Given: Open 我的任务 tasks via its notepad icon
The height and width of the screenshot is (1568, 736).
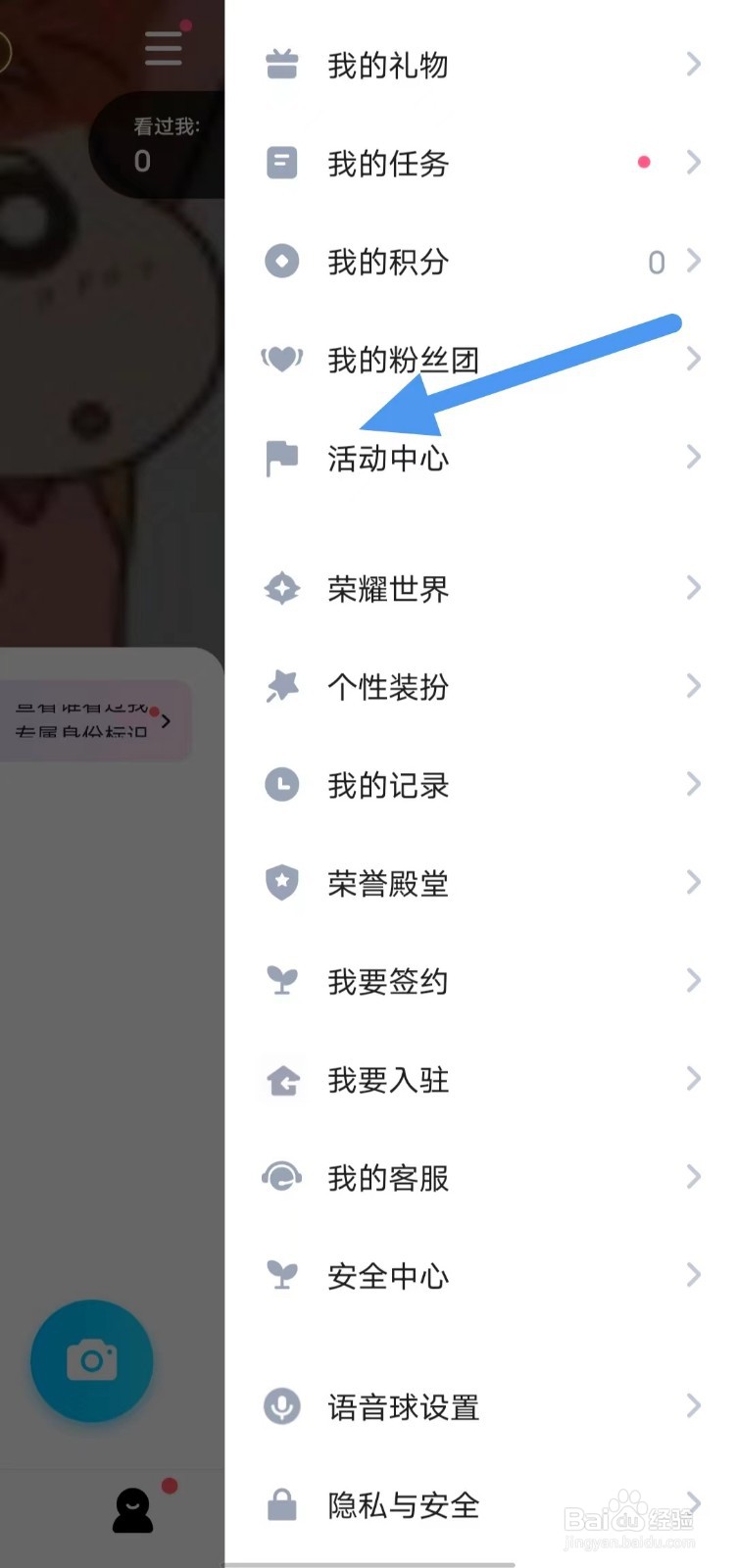Looking at the screenshot, I should [281, 164].
